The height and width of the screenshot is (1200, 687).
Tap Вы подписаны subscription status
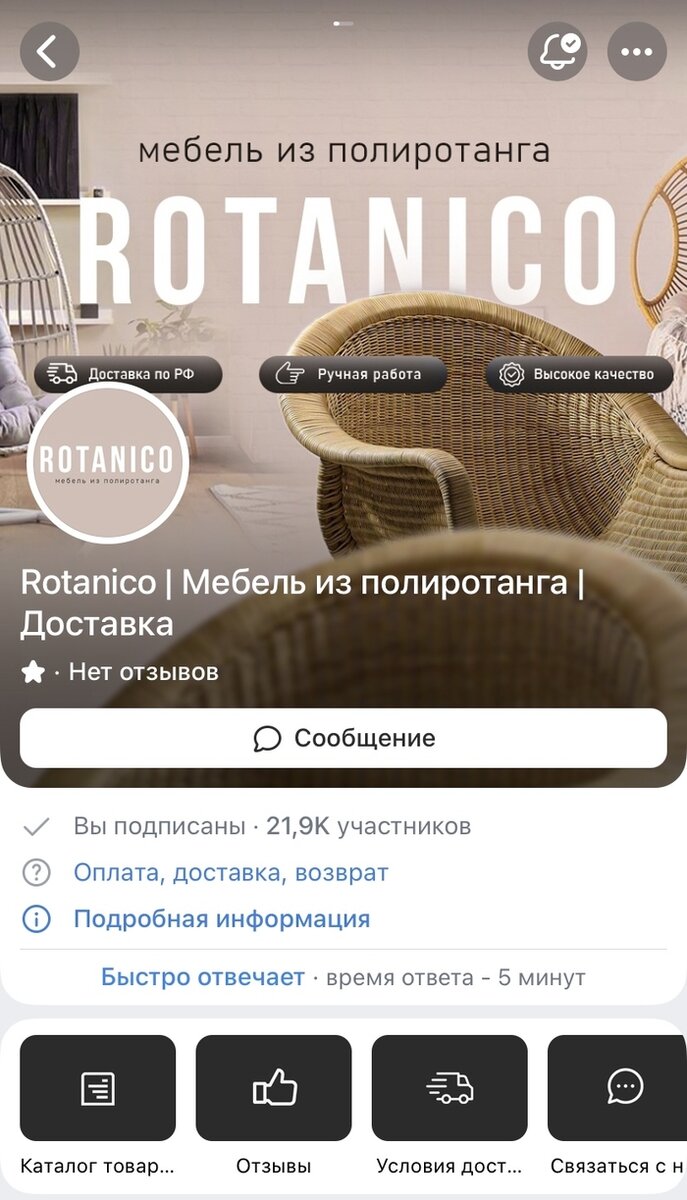click(x=159, y=827)
